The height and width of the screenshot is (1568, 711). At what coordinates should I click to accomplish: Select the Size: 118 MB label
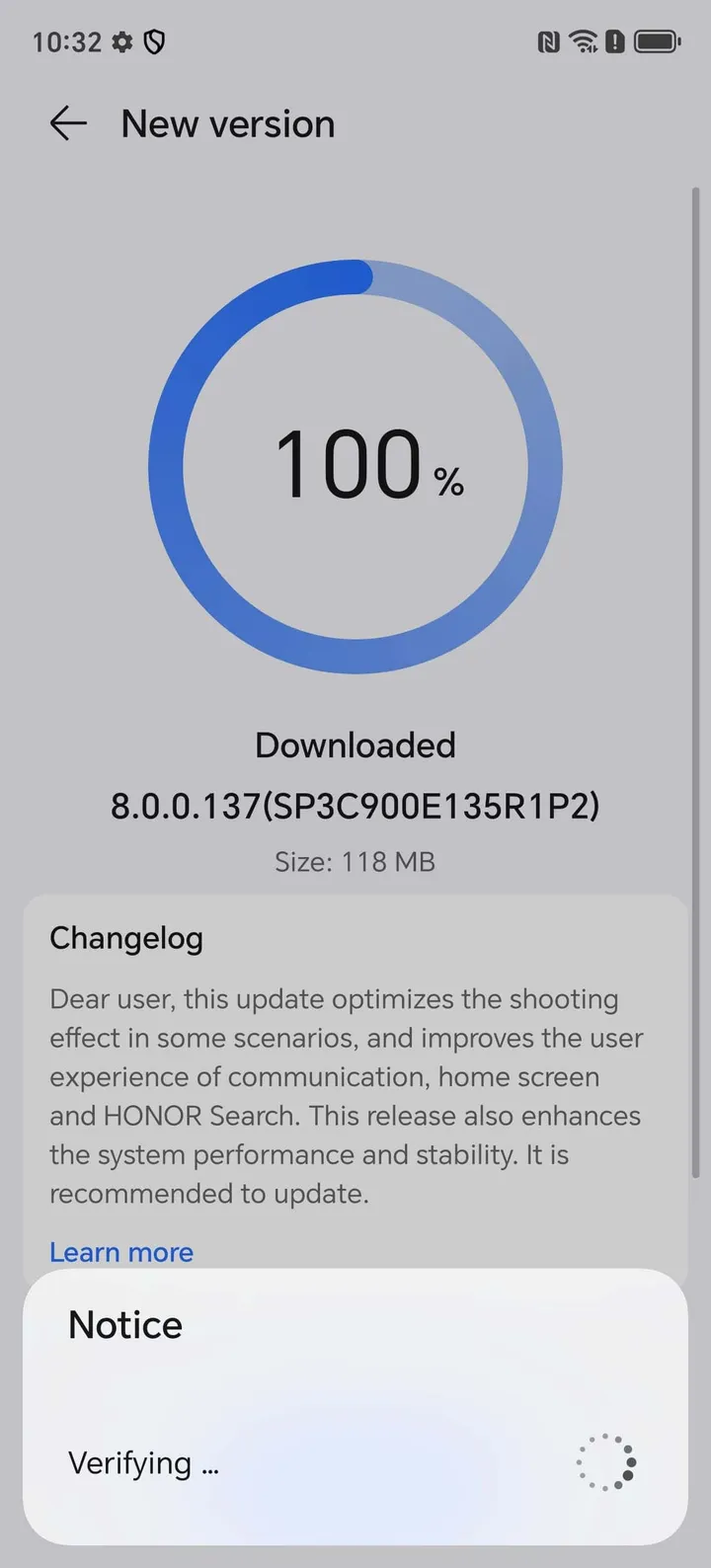click(x=355, y=861)
